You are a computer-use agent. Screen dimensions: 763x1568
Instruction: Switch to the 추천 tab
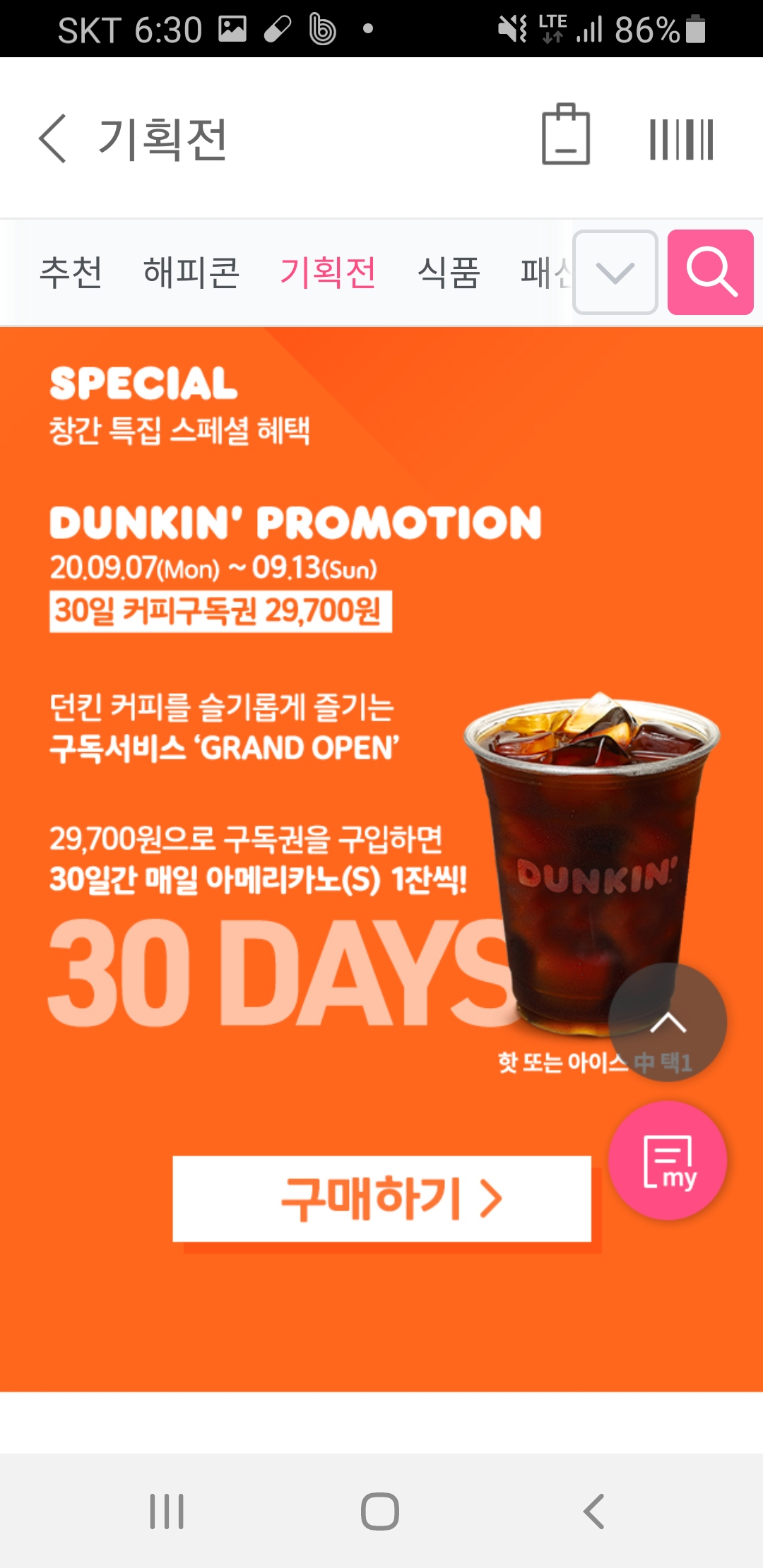tap(71, 273)
